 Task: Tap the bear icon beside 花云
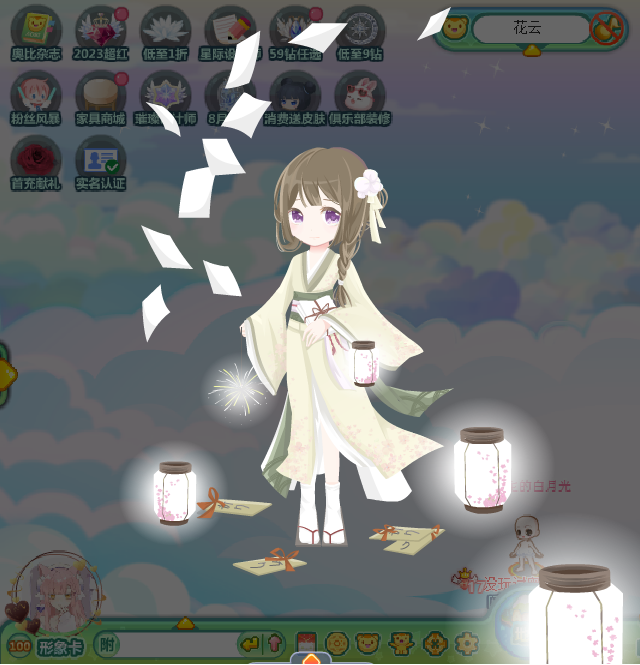coord(455,27)
